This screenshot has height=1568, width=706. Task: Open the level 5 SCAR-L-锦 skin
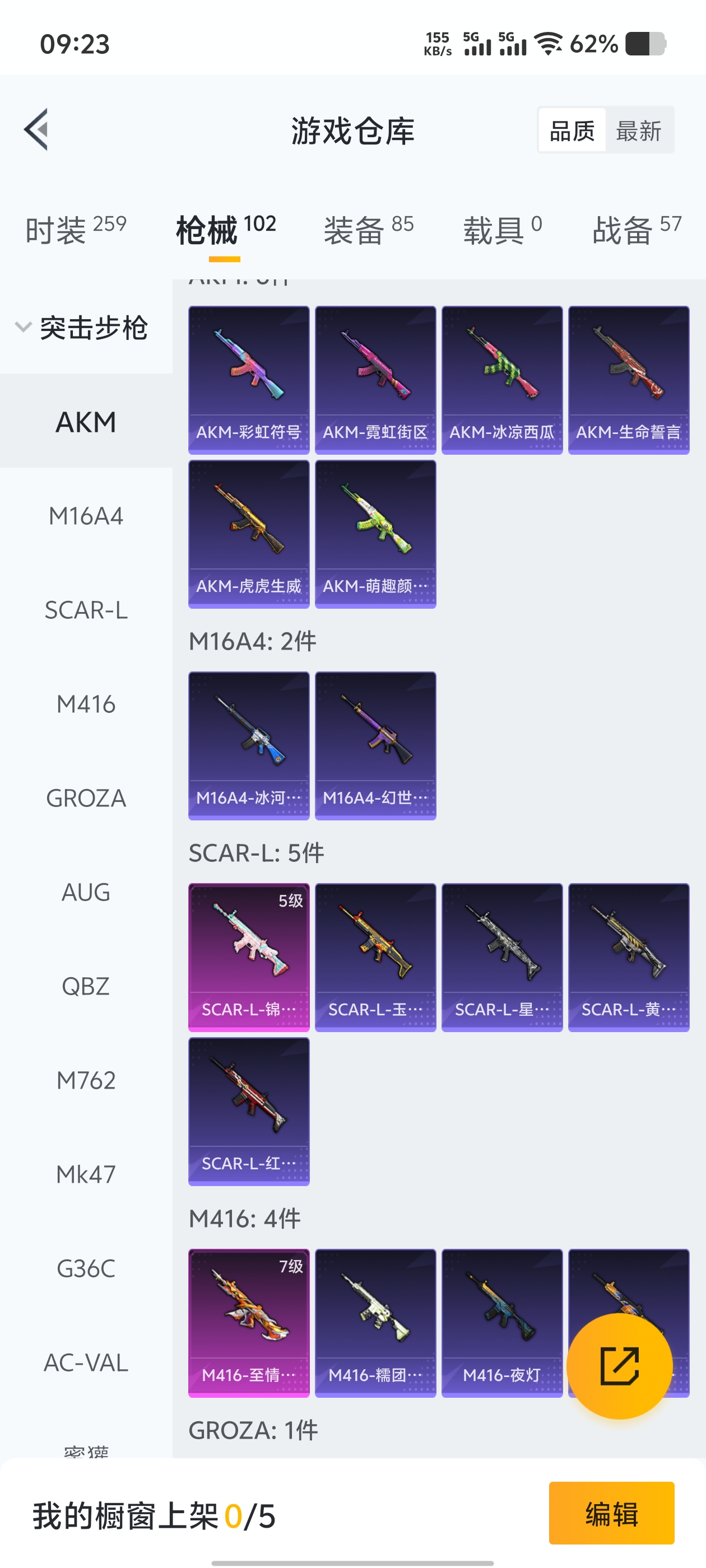click(x=249, y=957)
